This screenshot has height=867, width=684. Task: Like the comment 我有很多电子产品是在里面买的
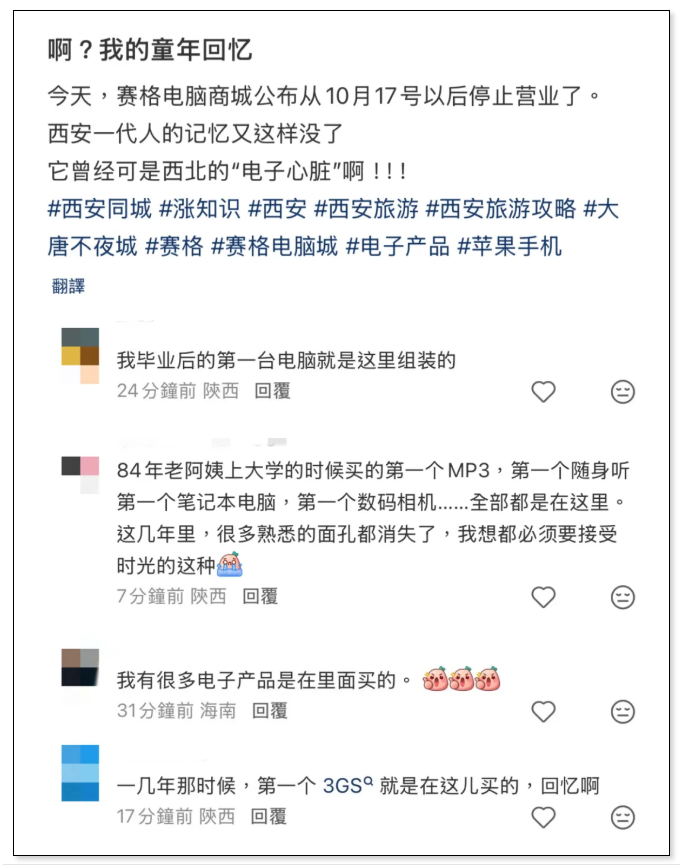[543, 712]
